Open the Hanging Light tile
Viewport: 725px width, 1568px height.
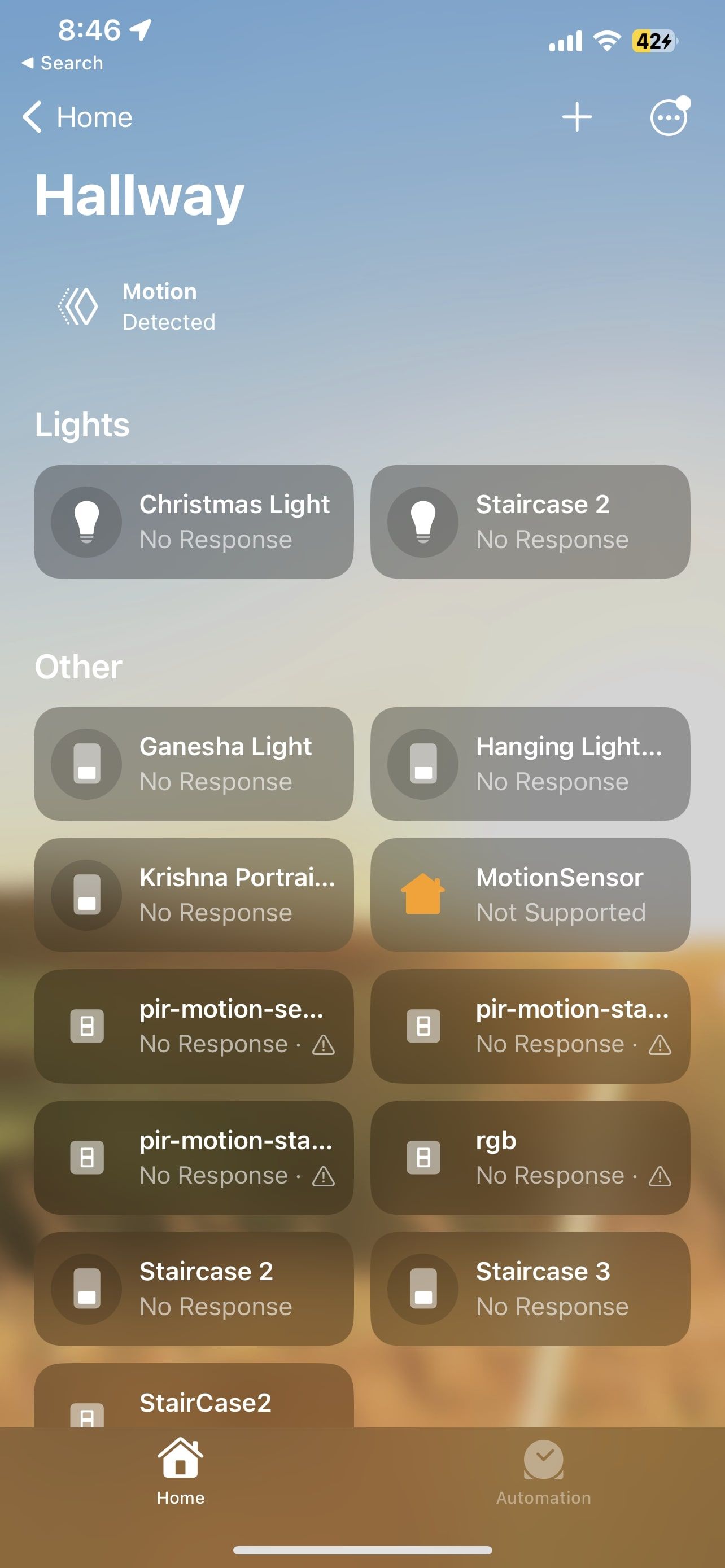pos(530,763)
